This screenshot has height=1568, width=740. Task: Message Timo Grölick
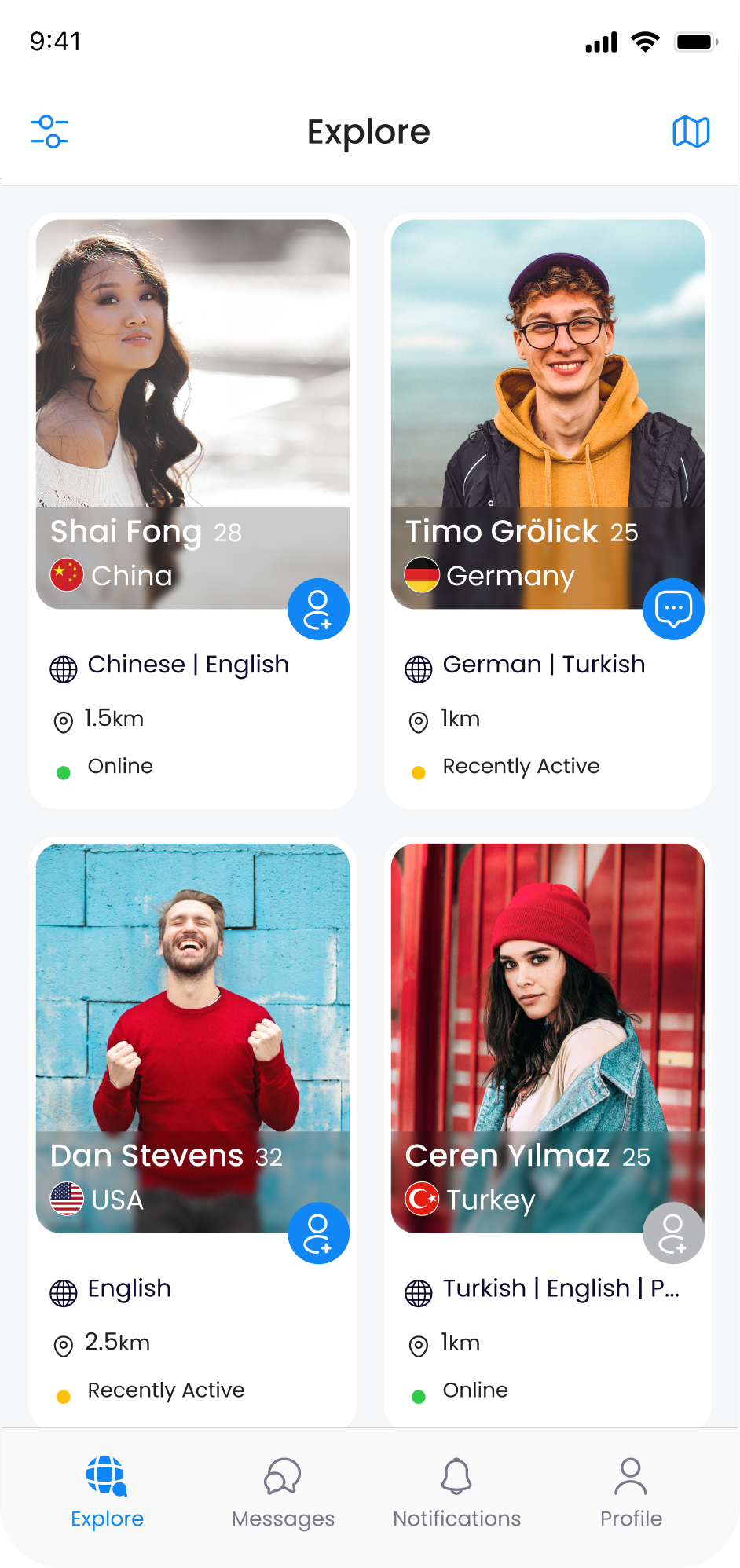(673, 609)
